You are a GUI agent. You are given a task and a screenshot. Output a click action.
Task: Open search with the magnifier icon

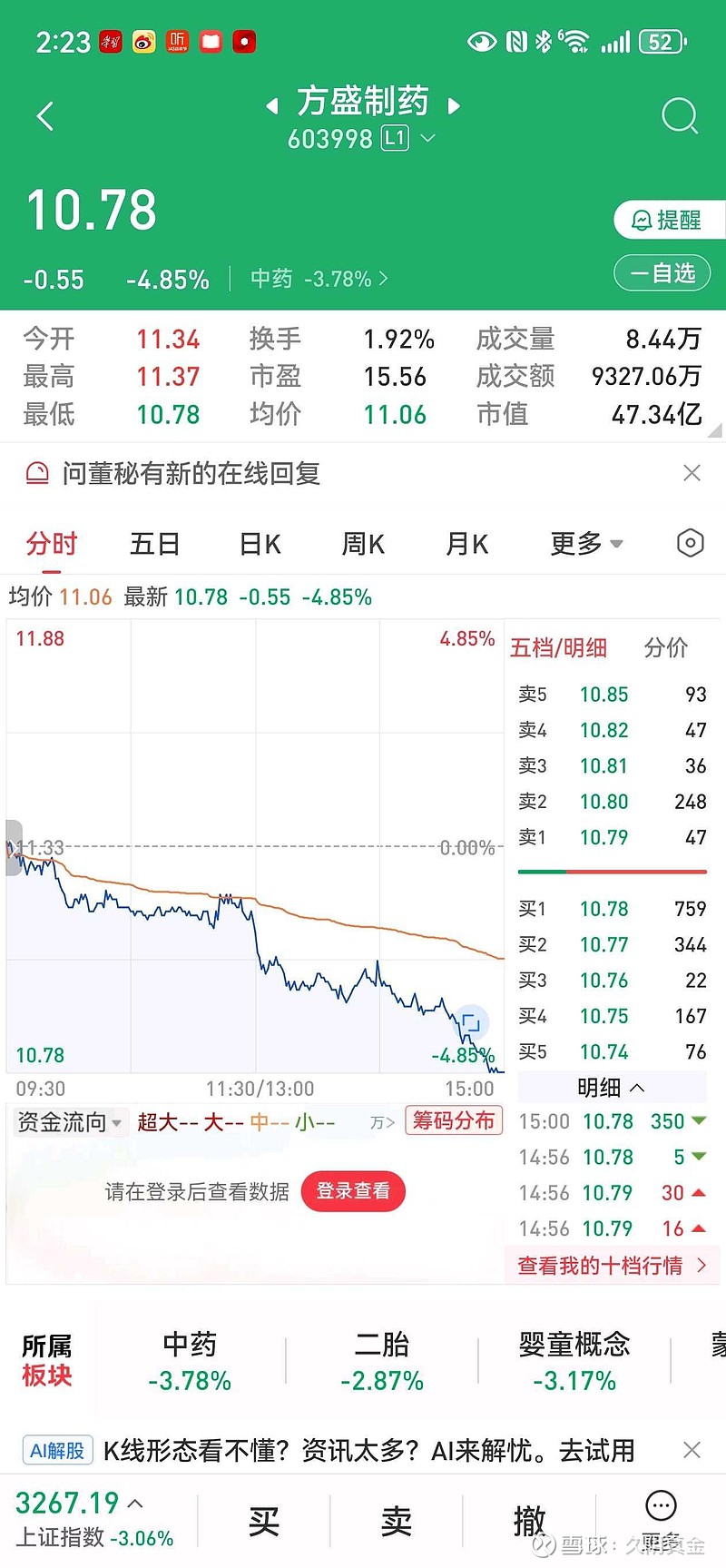click(x=679, y=116)
